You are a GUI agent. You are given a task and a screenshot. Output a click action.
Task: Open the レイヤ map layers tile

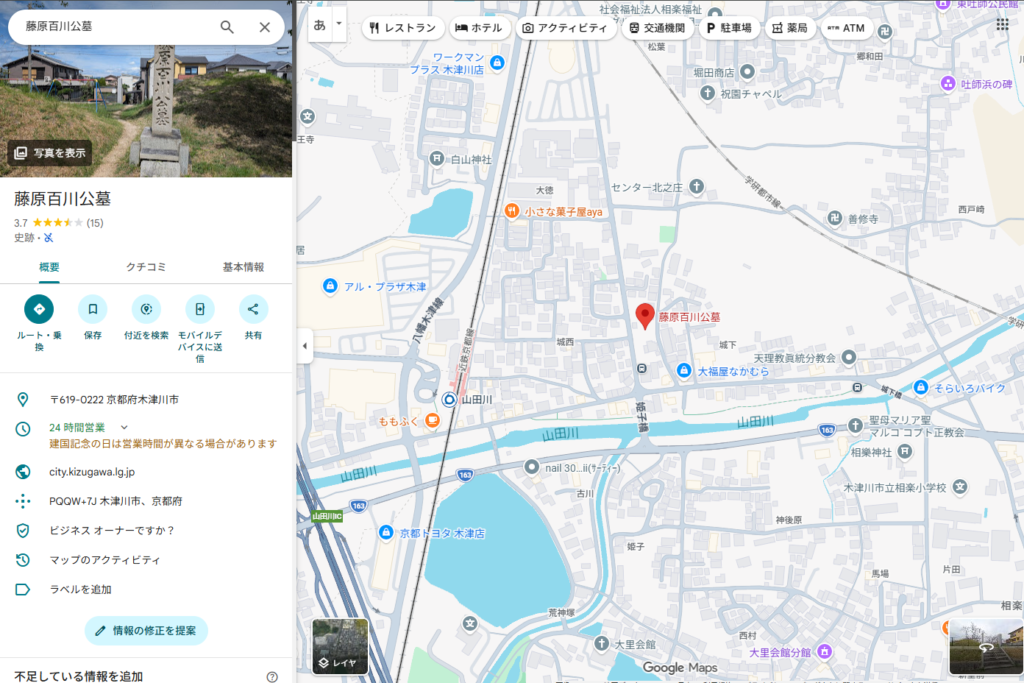click(x=340, y=646)
